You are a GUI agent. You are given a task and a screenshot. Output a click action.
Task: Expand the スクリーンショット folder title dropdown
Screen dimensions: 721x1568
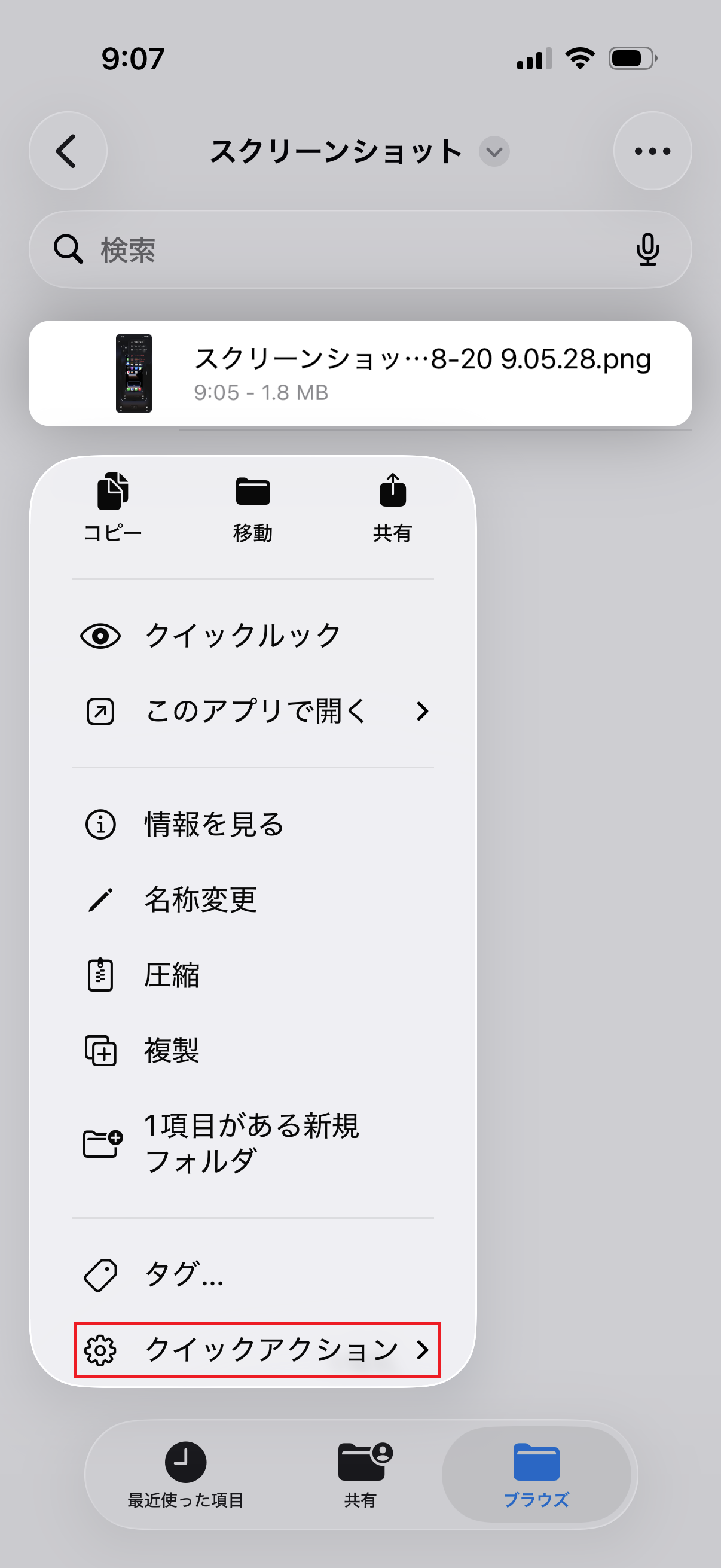494,151
